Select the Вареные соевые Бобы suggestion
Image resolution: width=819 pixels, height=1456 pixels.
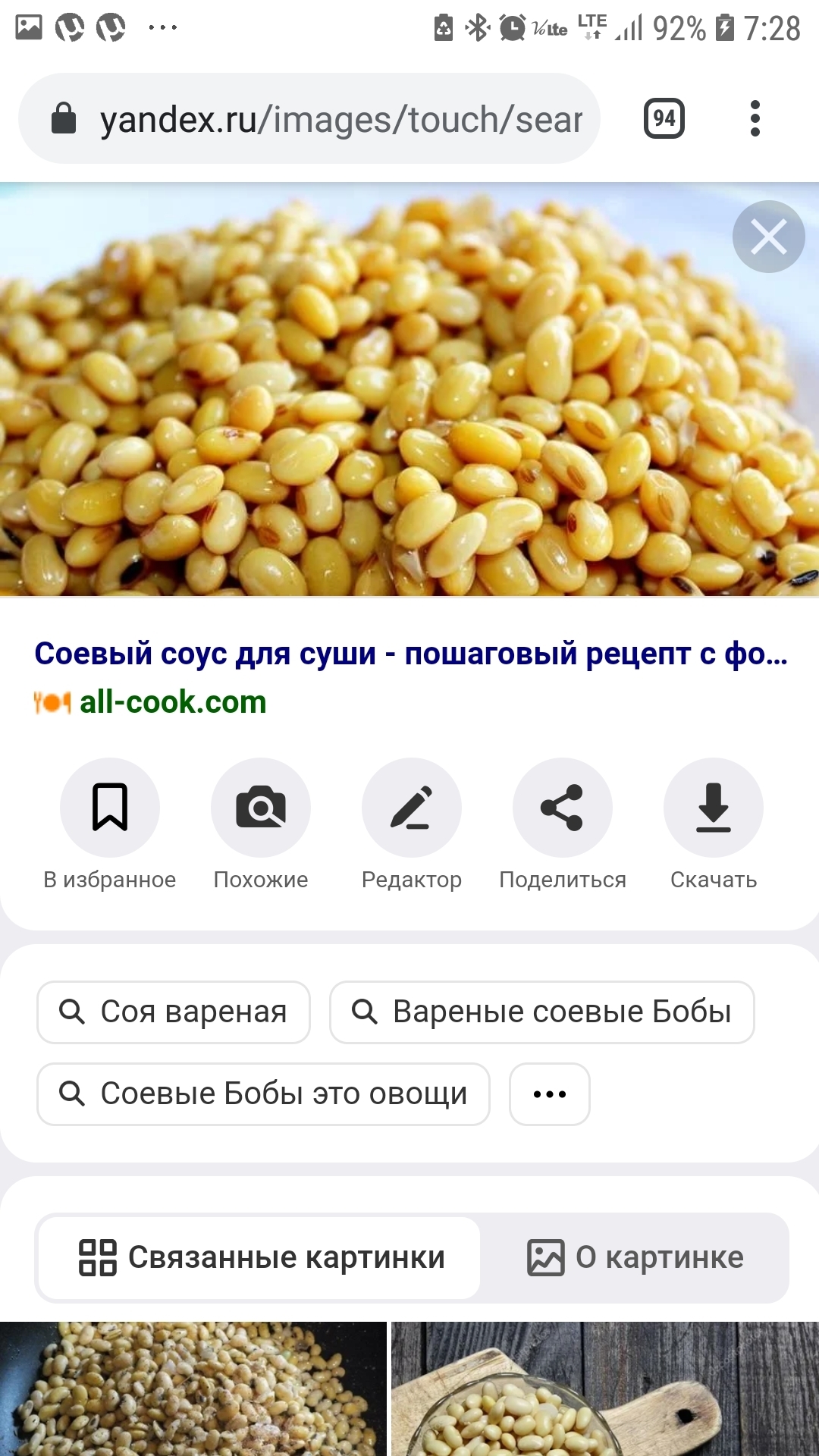(x=541, y=1012)
